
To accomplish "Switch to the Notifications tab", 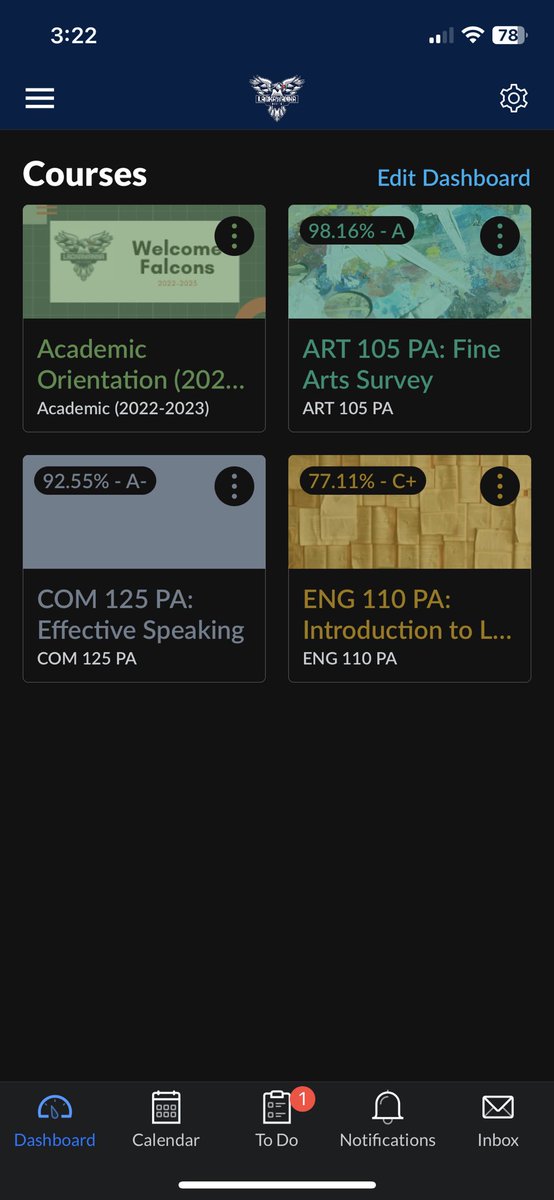I will [x=388, y=1120].
